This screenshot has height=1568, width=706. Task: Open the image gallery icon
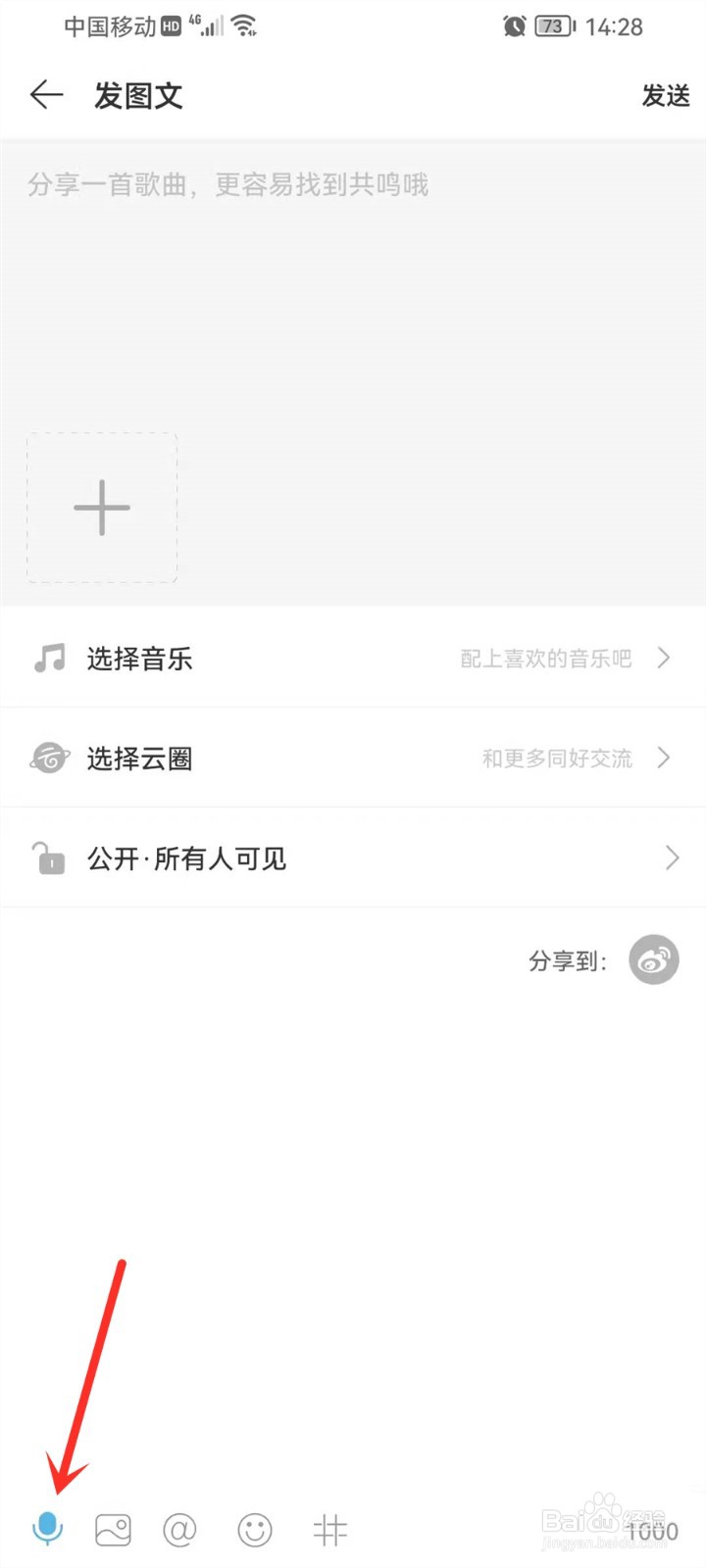(113, 1530)
